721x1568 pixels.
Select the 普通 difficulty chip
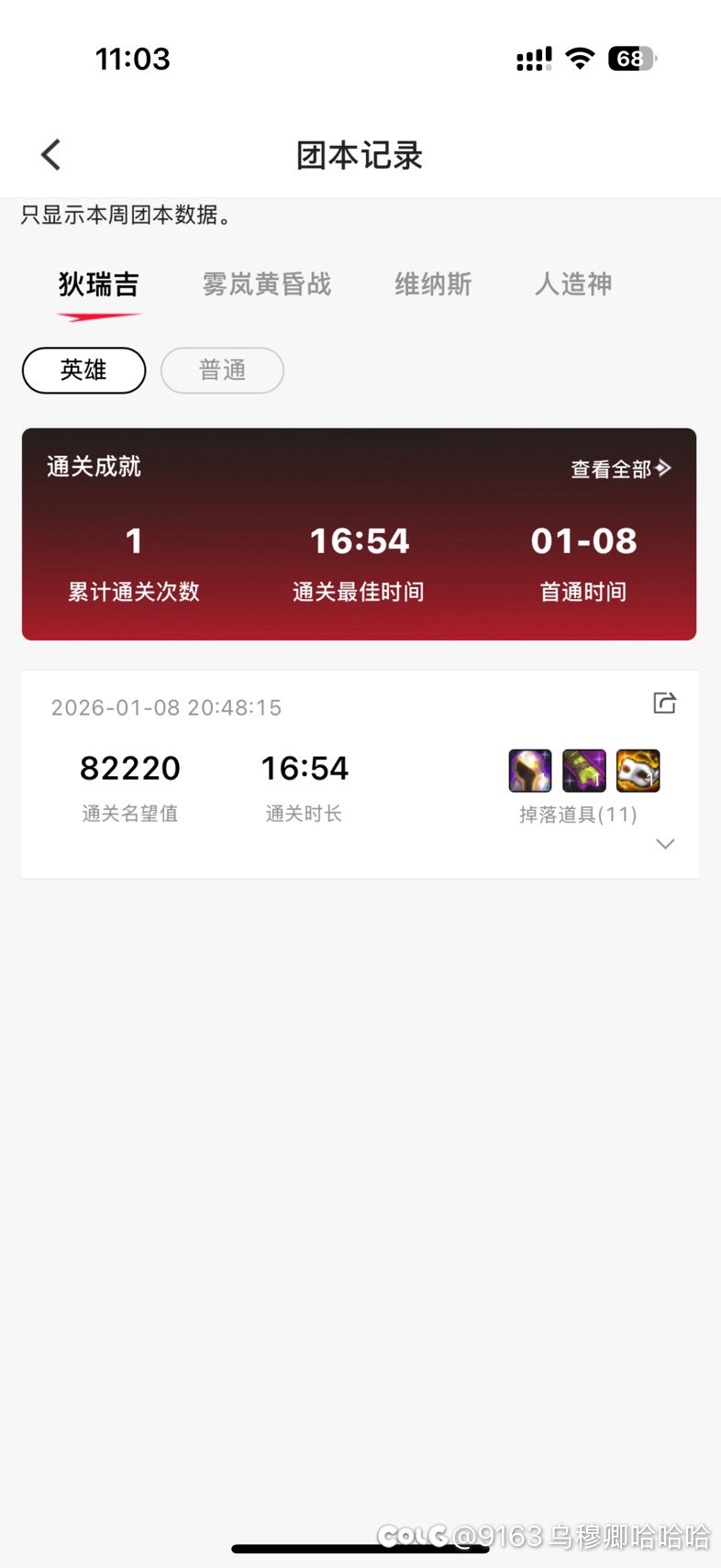(222, 371)
